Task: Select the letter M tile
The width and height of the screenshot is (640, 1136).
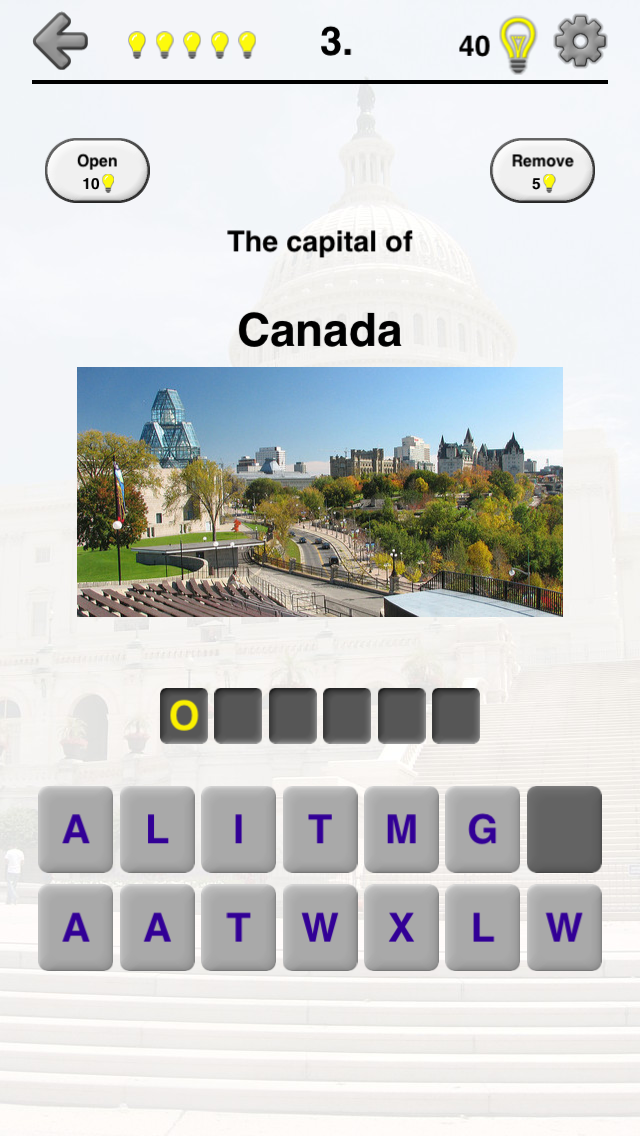Action: 401,829
